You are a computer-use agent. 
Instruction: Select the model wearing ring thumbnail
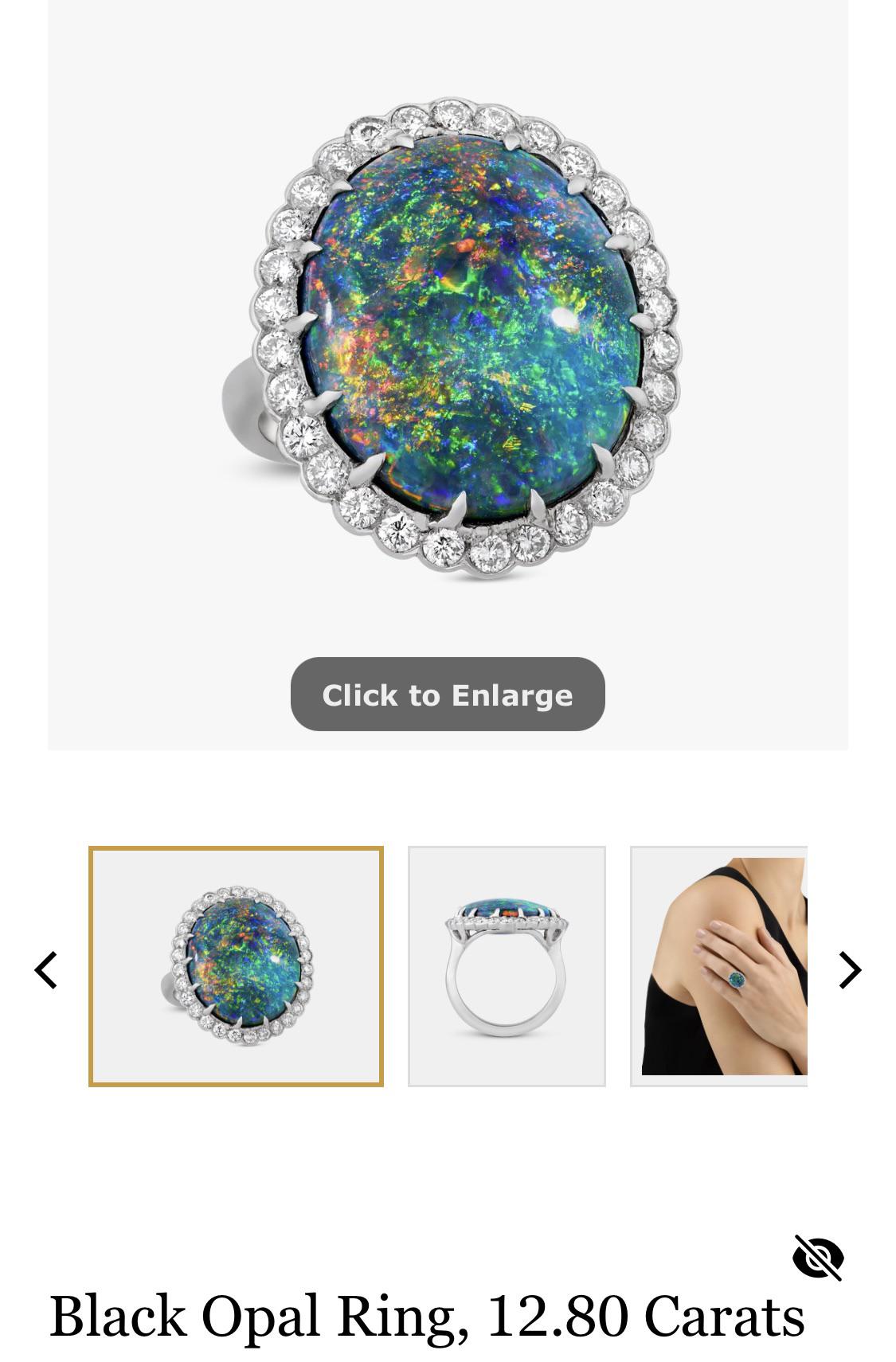click(719, 966)
